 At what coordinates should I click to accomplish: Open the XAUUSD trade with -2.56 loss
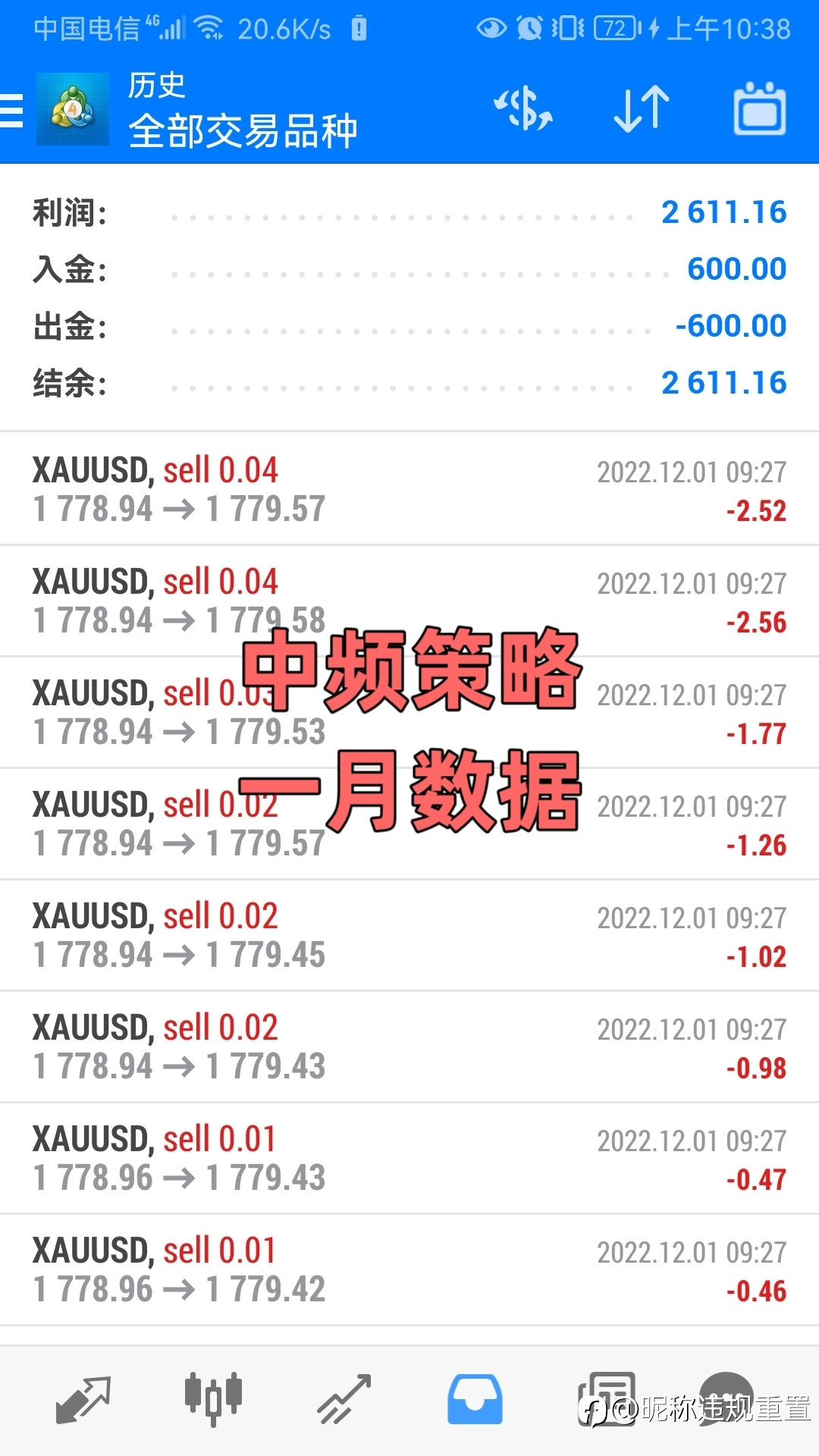pos(409,601)
